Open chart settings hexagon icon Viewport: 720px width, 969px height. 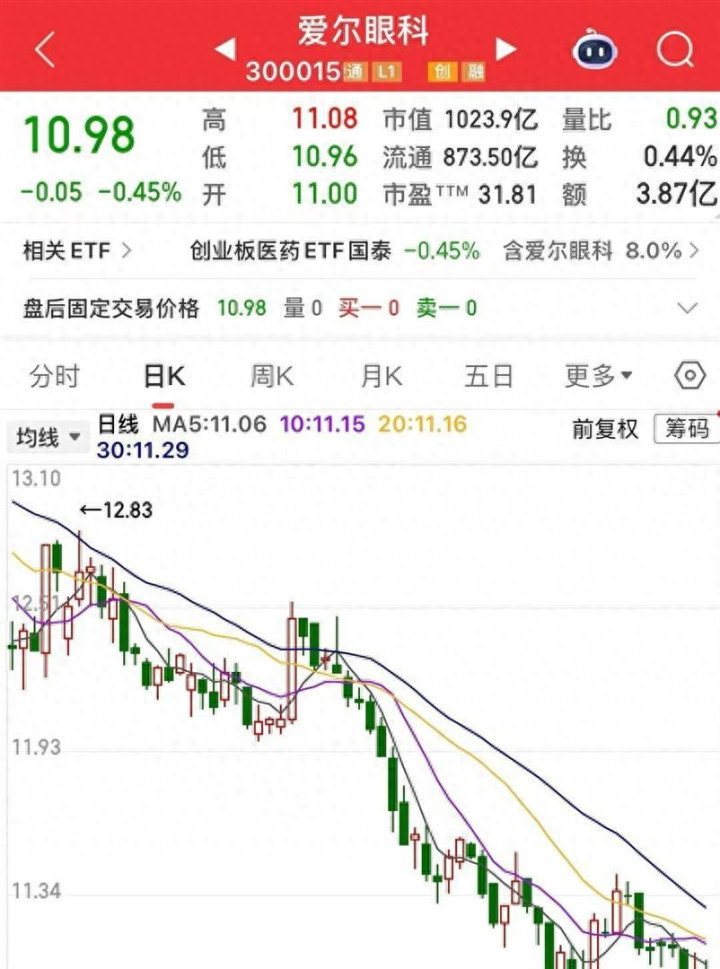(690, 376)
